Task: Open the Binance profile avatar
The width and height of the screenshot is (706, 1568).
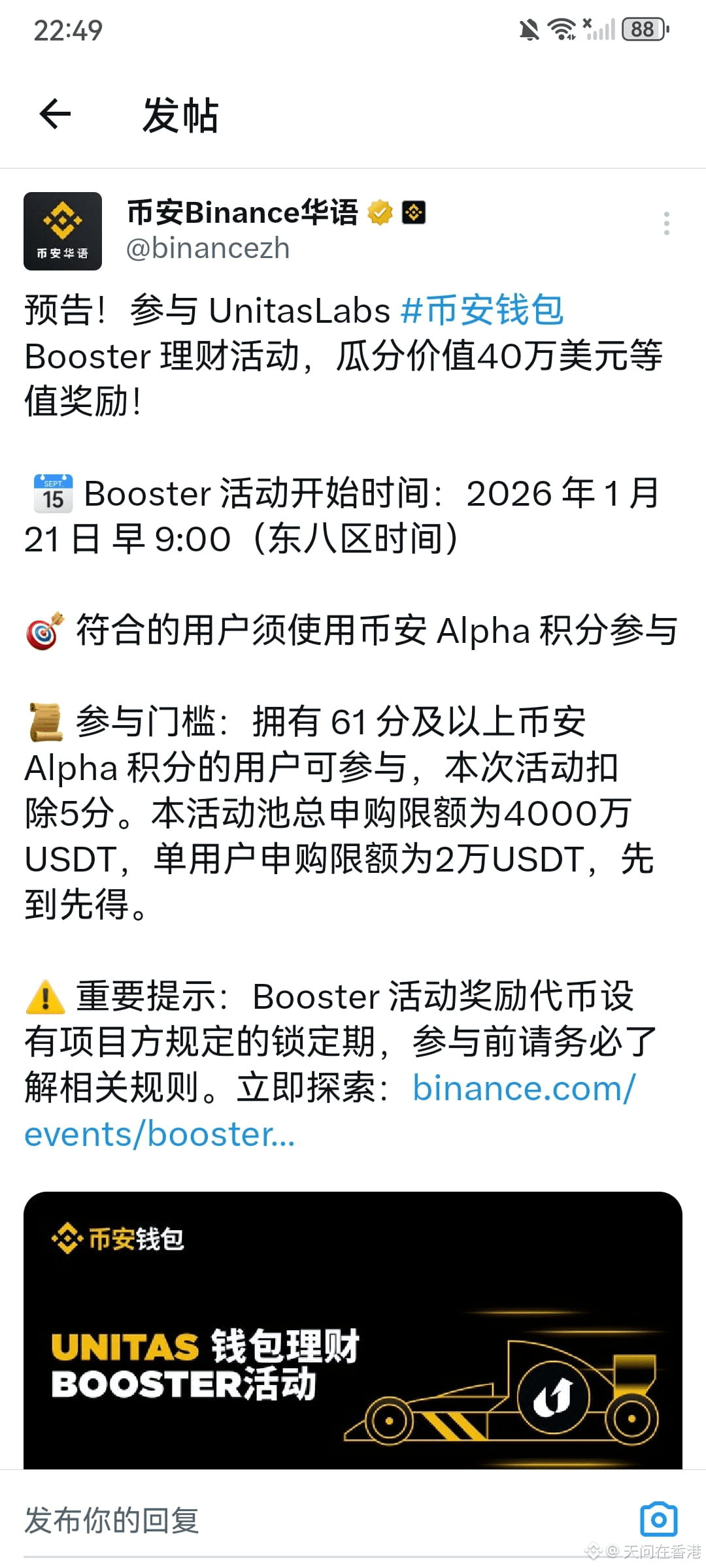Action: [x=63, y=229]
